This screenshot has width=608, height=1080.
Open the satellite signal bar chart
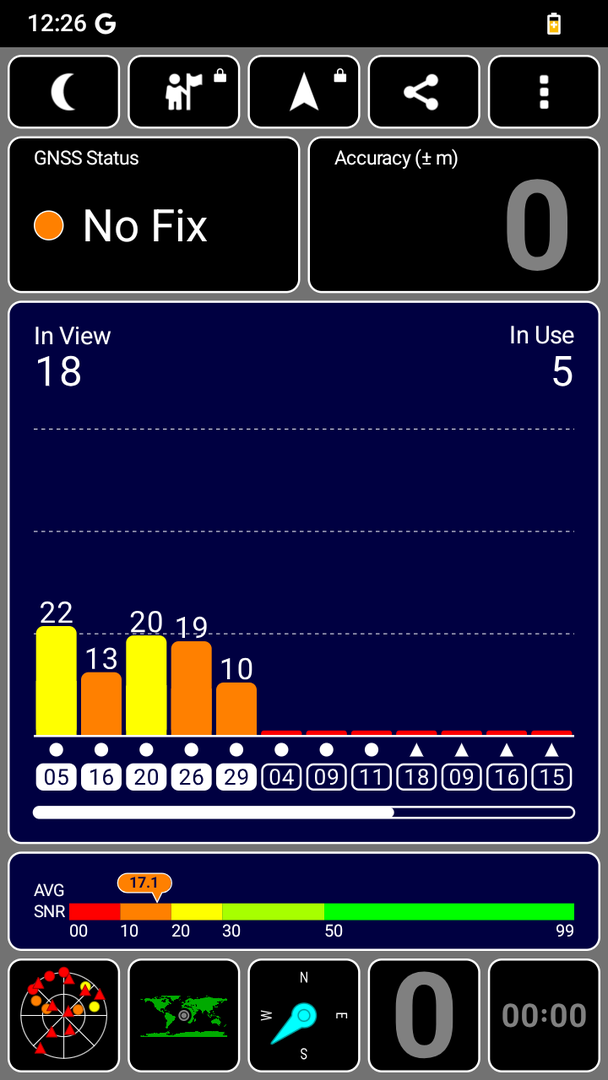304,571
